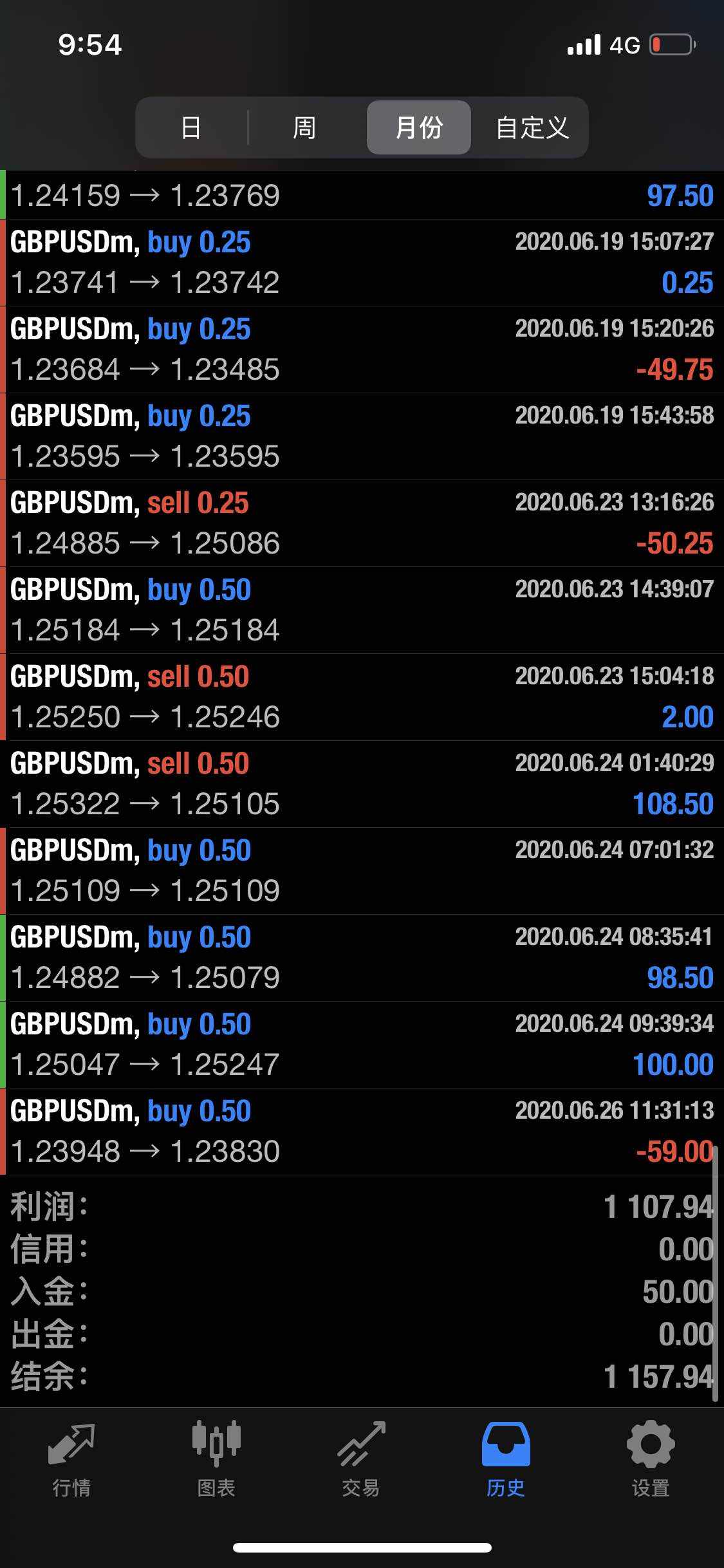
Task: Open the 行情 quotes tab
Action: pos(71,1460)
